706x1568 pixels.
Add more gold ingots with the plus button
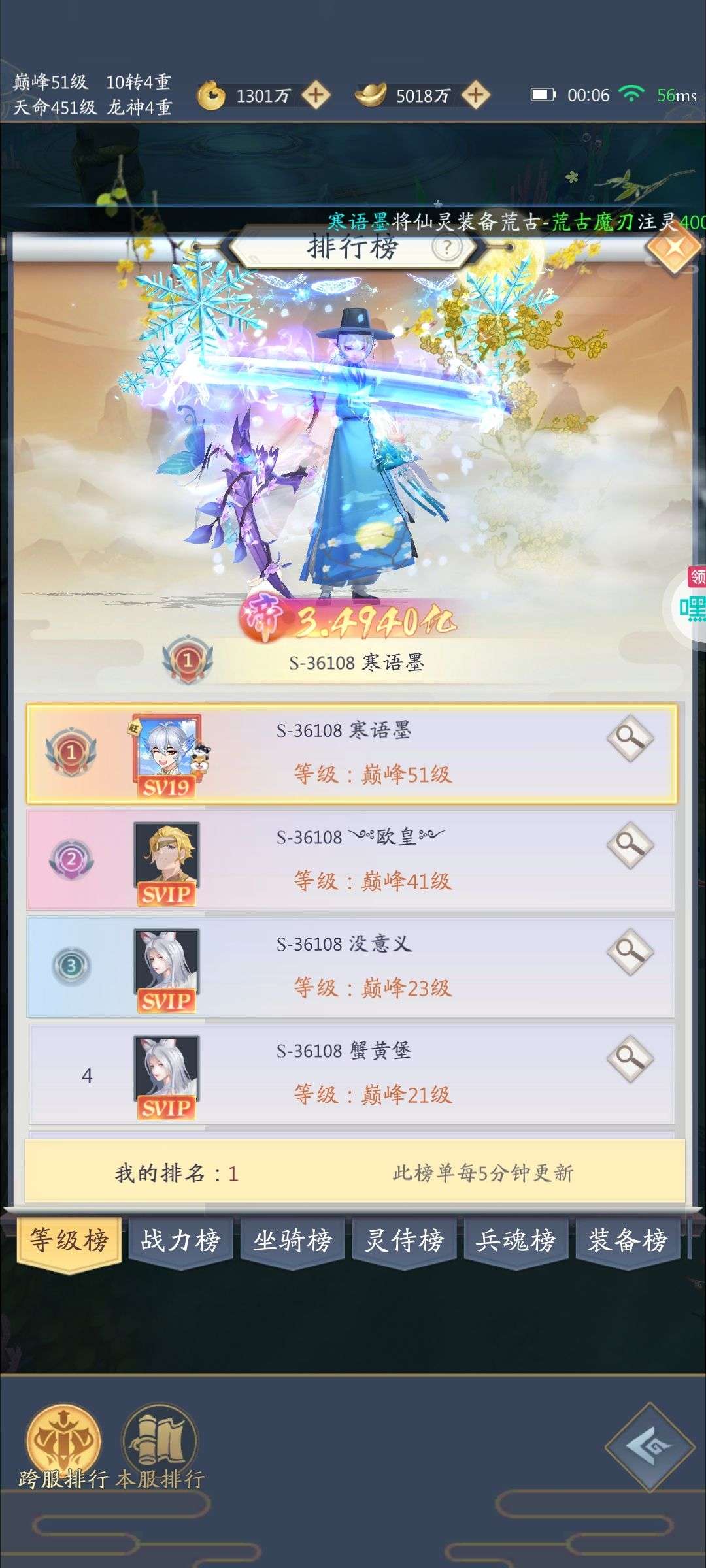(x=476, y=95)
